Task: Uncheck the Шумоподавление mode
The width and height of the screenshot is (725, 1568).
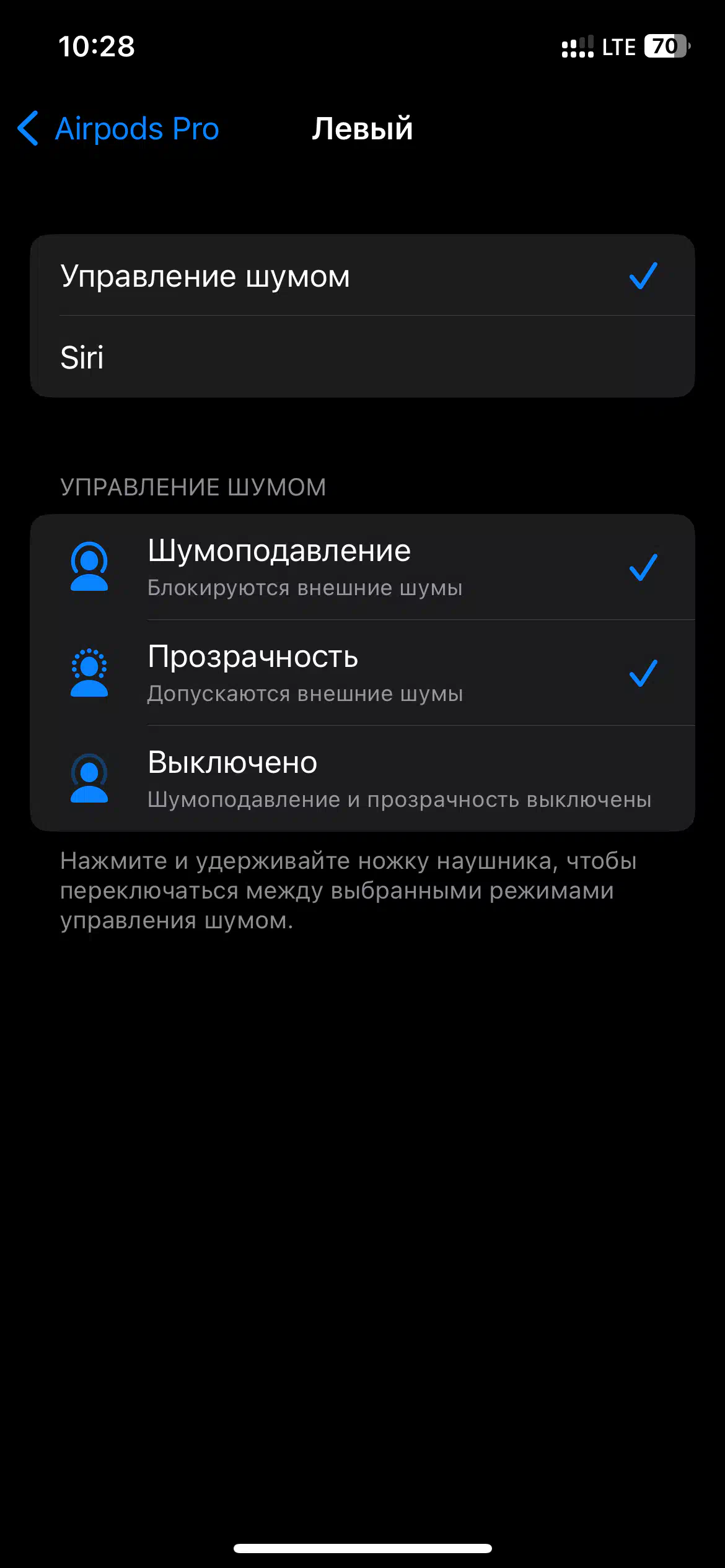Action: click(362, 567)
